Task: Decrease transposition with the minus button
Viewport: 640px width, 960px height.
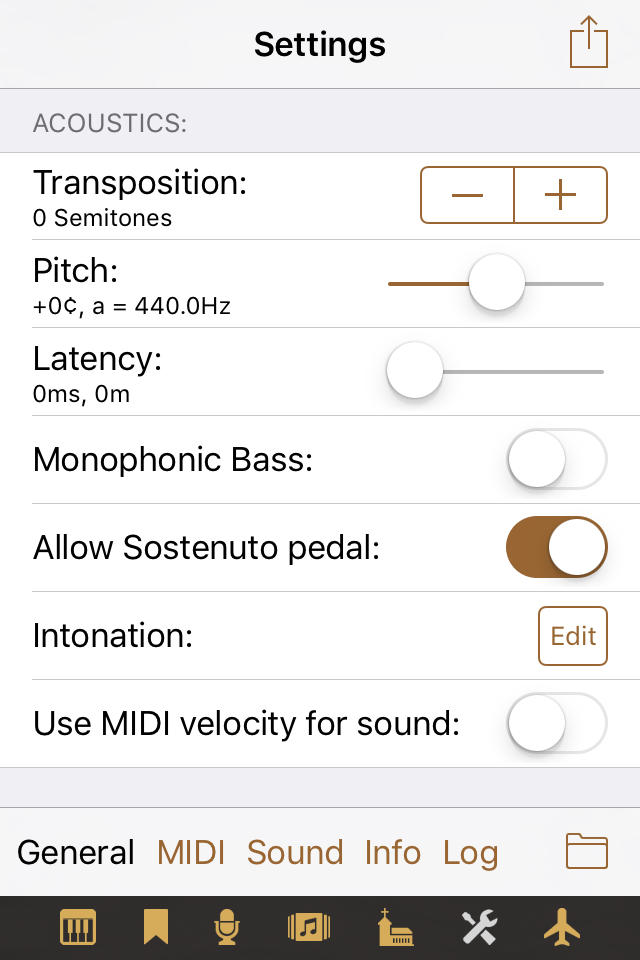Action: (x=467, y=195)
